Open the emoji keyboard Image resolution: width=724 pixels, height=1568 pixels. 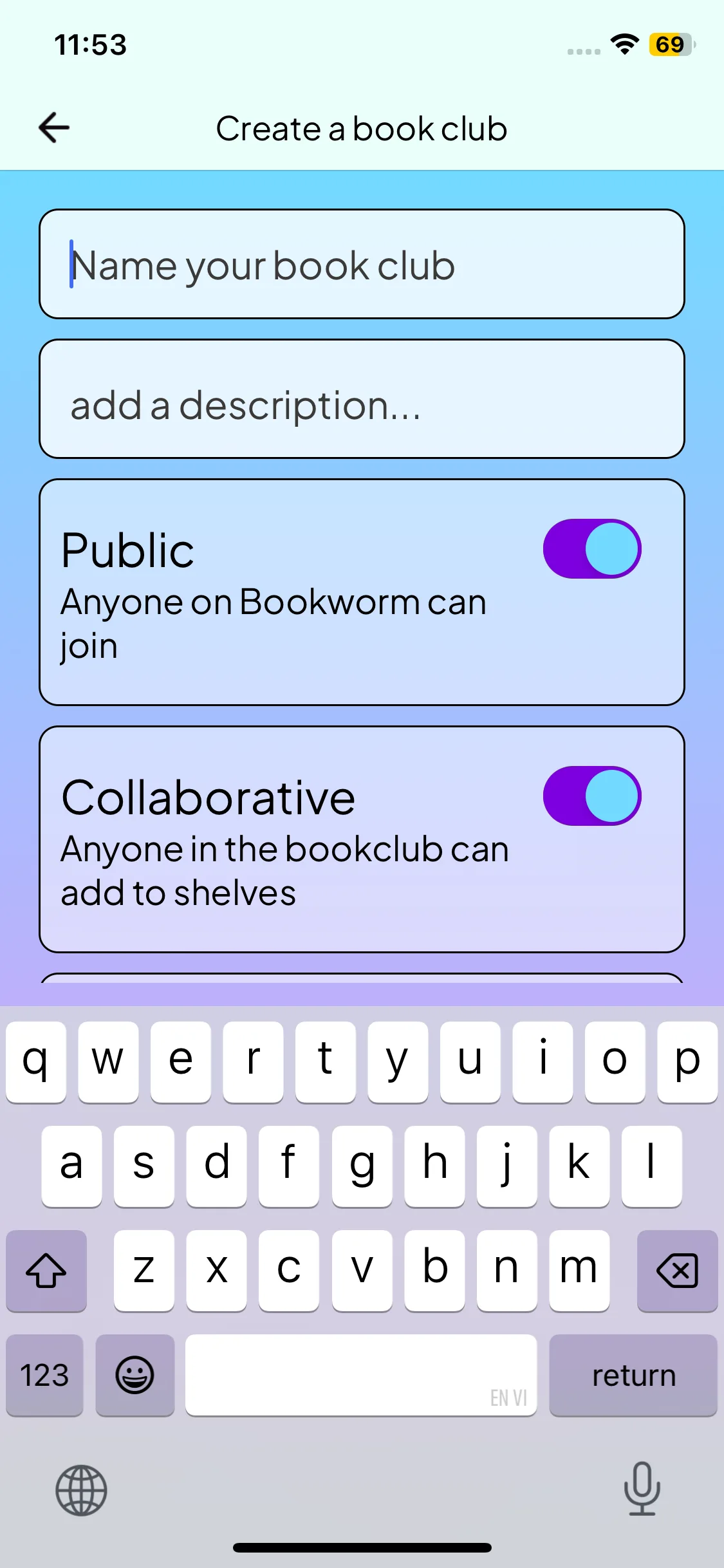pyautogui.click(x=135, y=1376)
